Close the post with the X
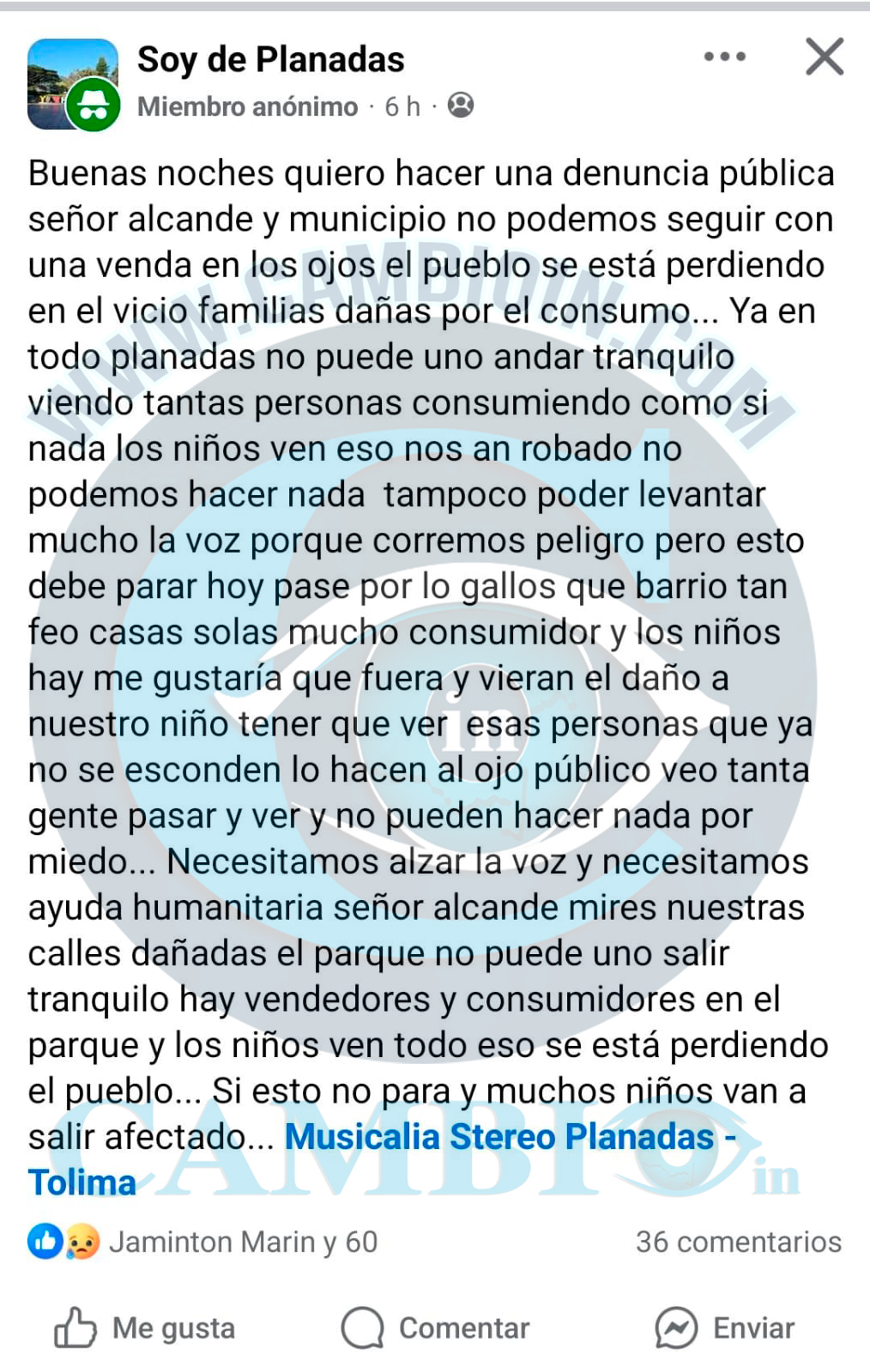 tap(824, 57)
